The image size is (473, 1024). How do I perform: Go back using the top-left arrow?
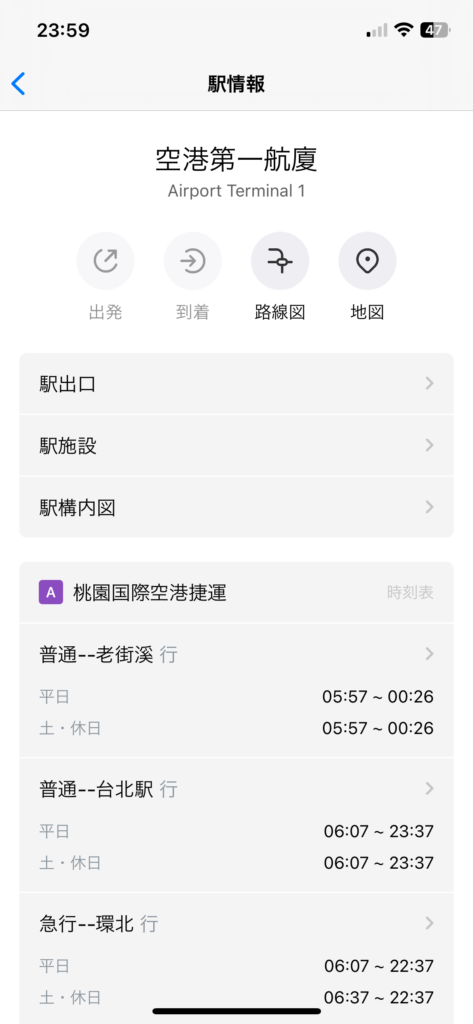pyautogui.click(x=18, y=84)
